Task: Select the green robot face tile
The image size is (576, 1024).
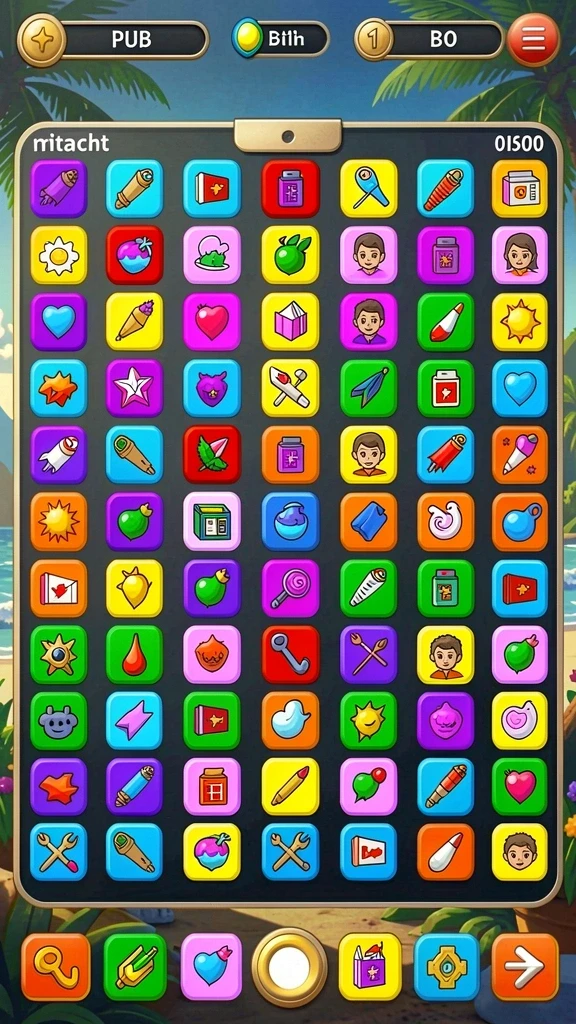Action: (x=58, y=721)
